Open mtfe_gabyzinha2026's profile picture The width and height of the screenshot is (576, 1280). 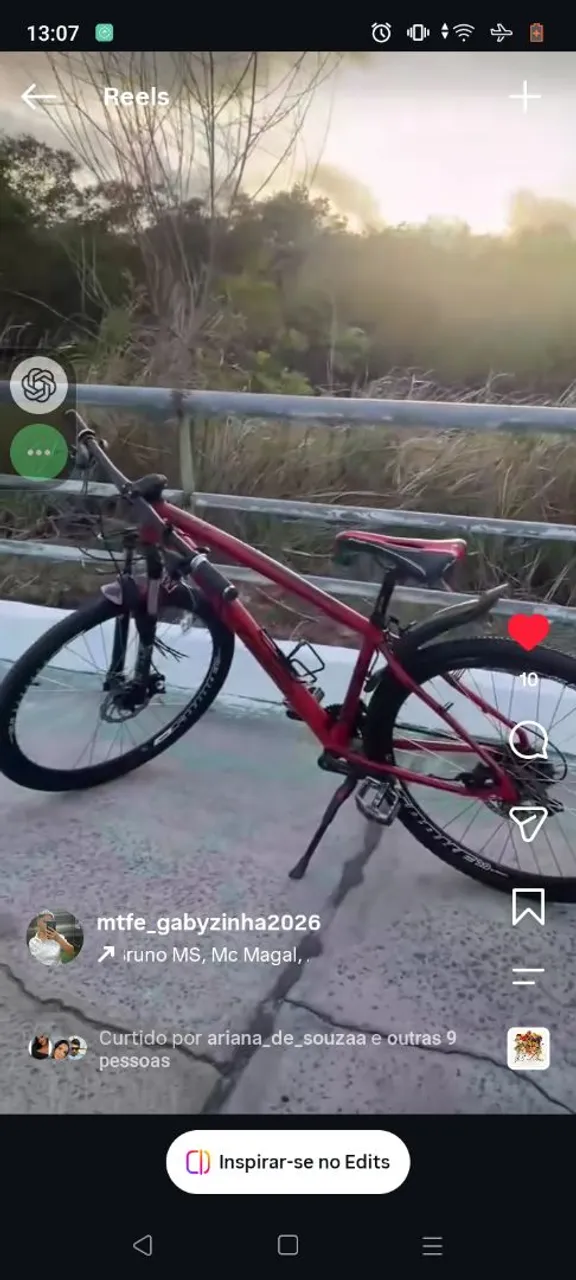click(x=54, y=938)
